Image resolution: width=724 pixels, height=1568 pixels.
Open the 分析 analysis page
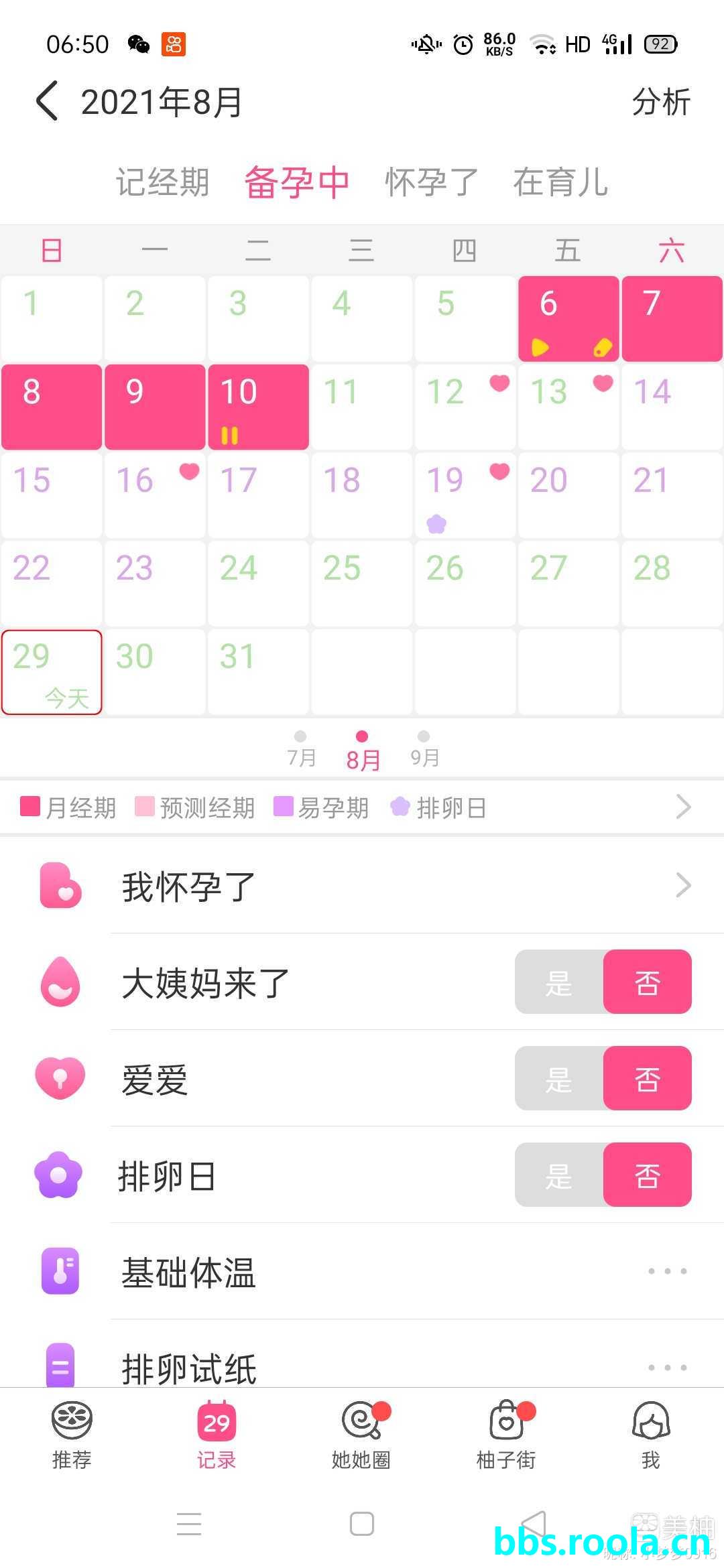660,102
